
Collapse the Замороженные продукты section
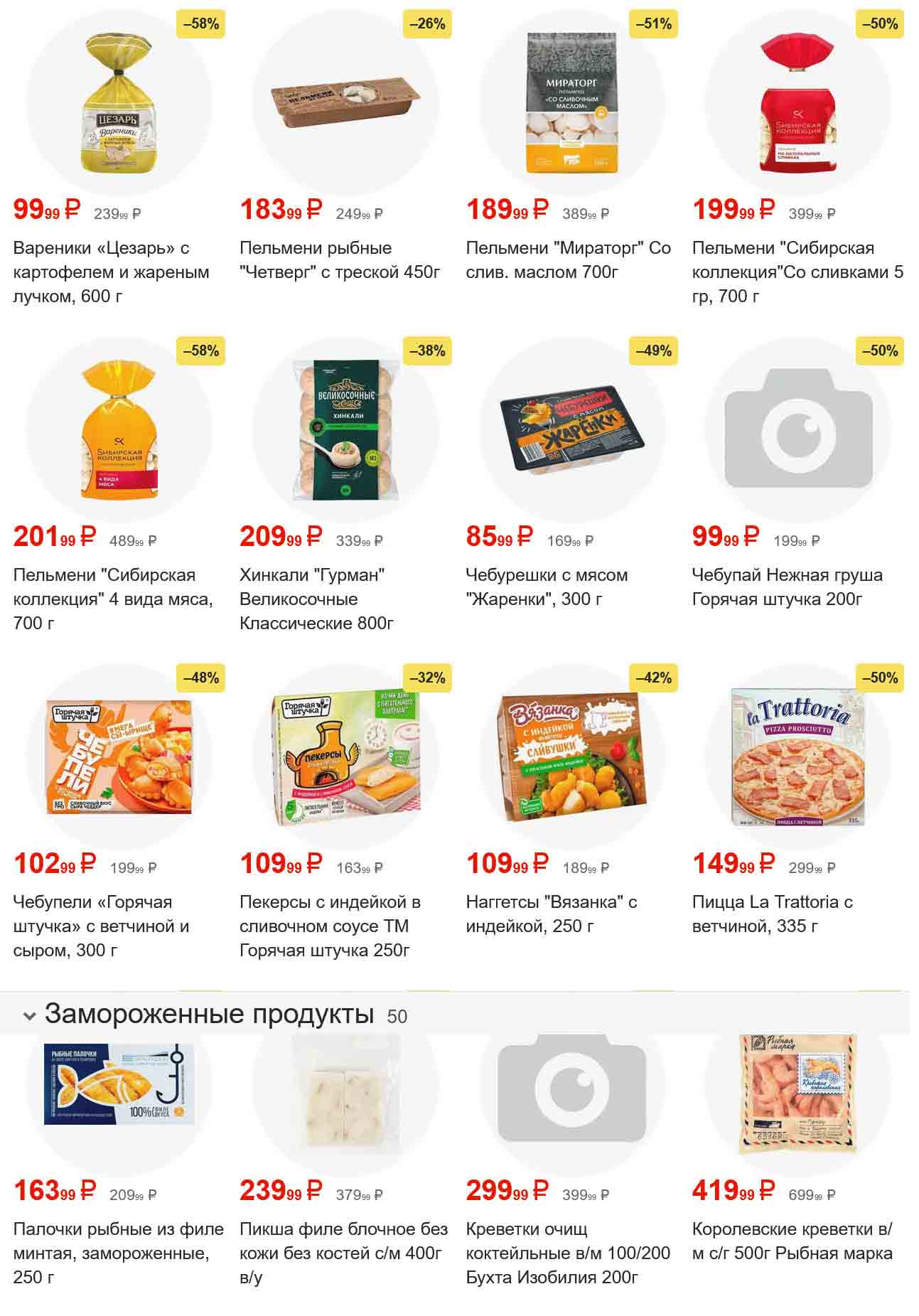(x=29, y=1016)
